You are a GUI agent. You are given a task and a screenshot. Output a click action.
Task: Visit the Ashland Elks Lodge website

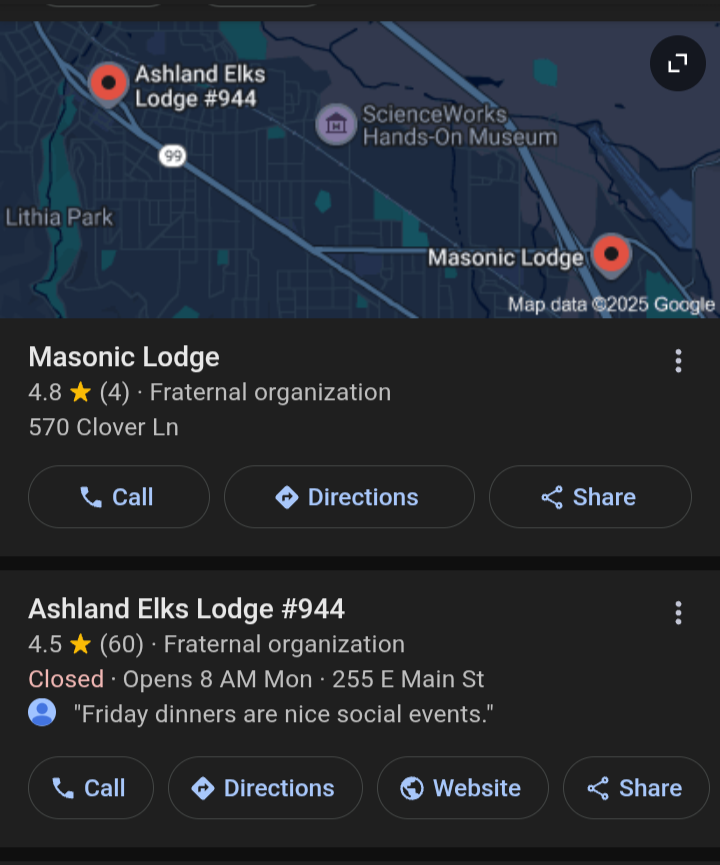coord(462,788)
